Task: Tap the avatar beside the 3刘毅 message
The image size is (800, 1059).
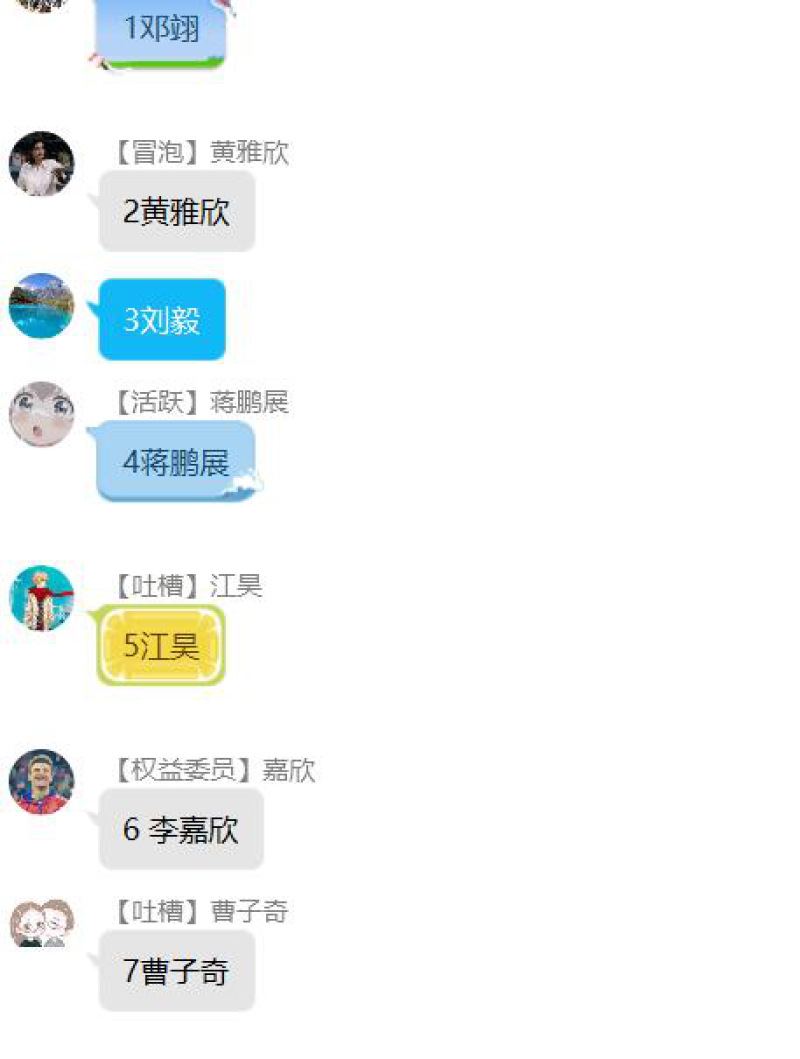Action: 41,306
